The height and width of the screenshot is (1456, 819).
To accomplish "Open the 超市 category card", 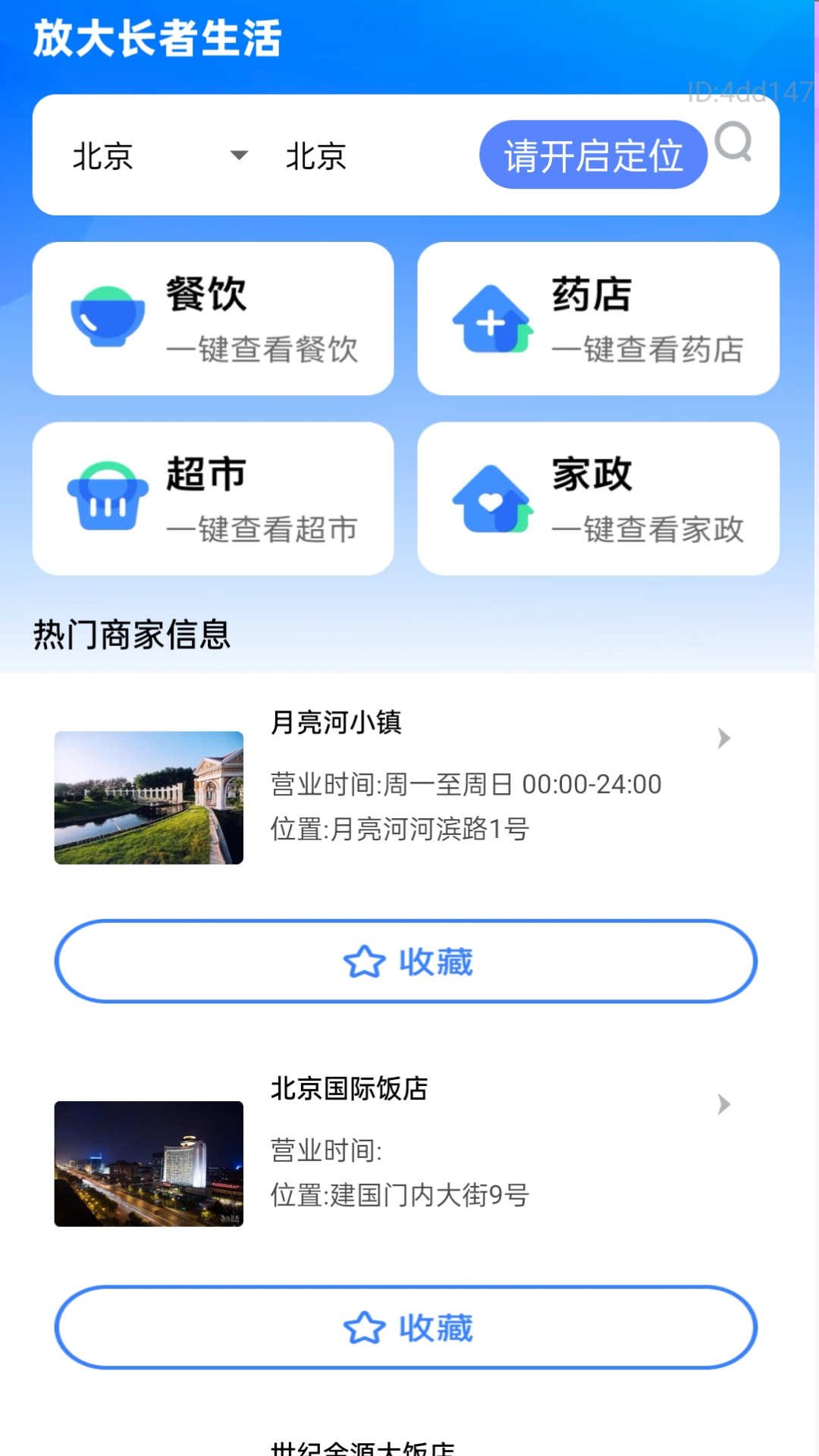I will pos(213,498).
